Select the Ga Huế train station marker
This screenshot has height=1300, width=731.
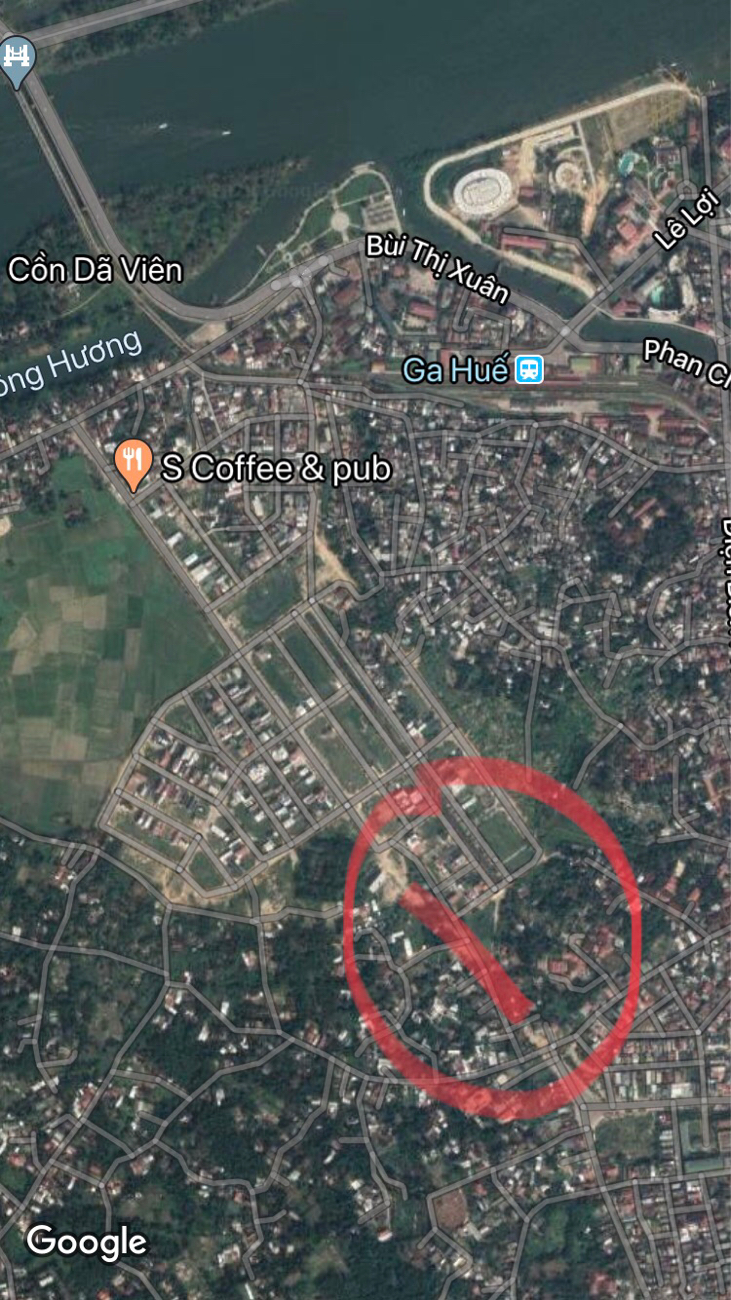529,369
